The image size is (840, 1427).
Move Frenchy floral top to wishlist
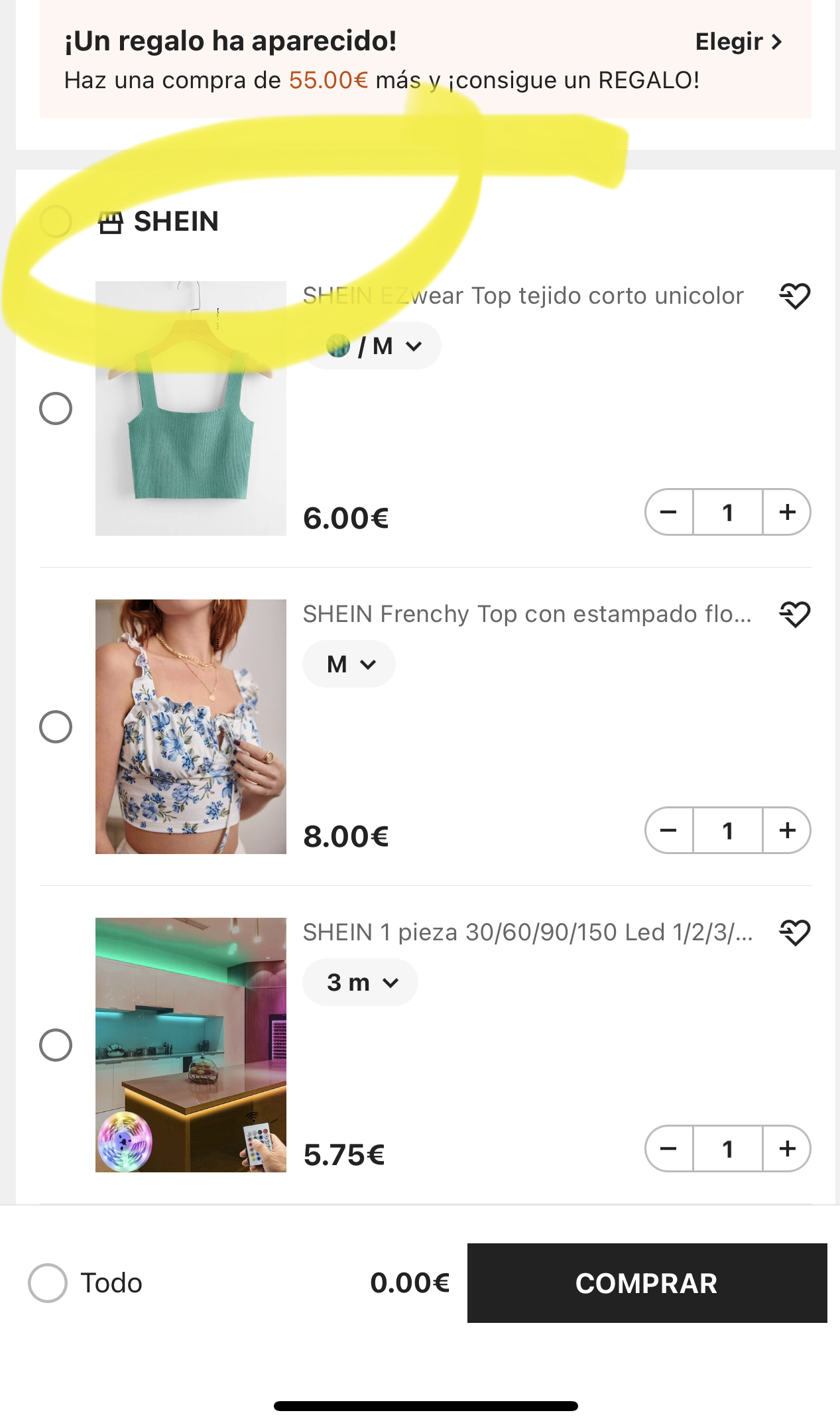coord(794,614)
